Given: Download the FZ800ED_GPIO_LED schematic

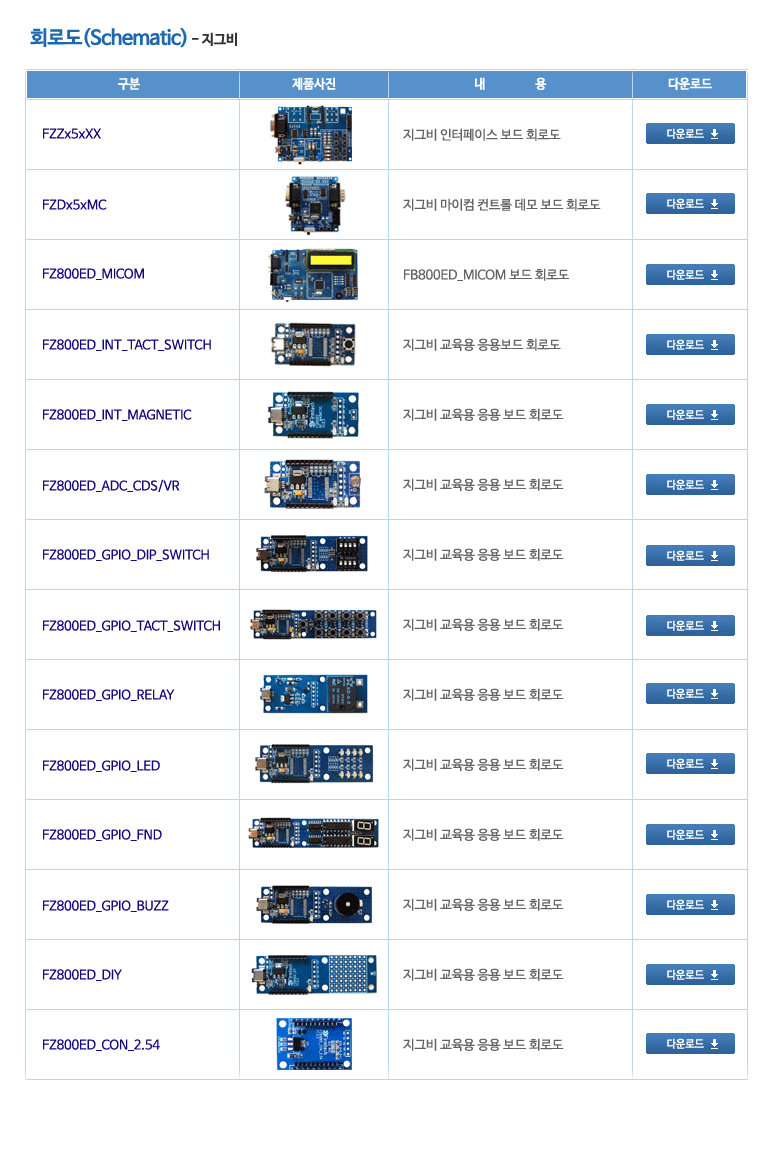Looking at the screenshot, I should (690, 764).
